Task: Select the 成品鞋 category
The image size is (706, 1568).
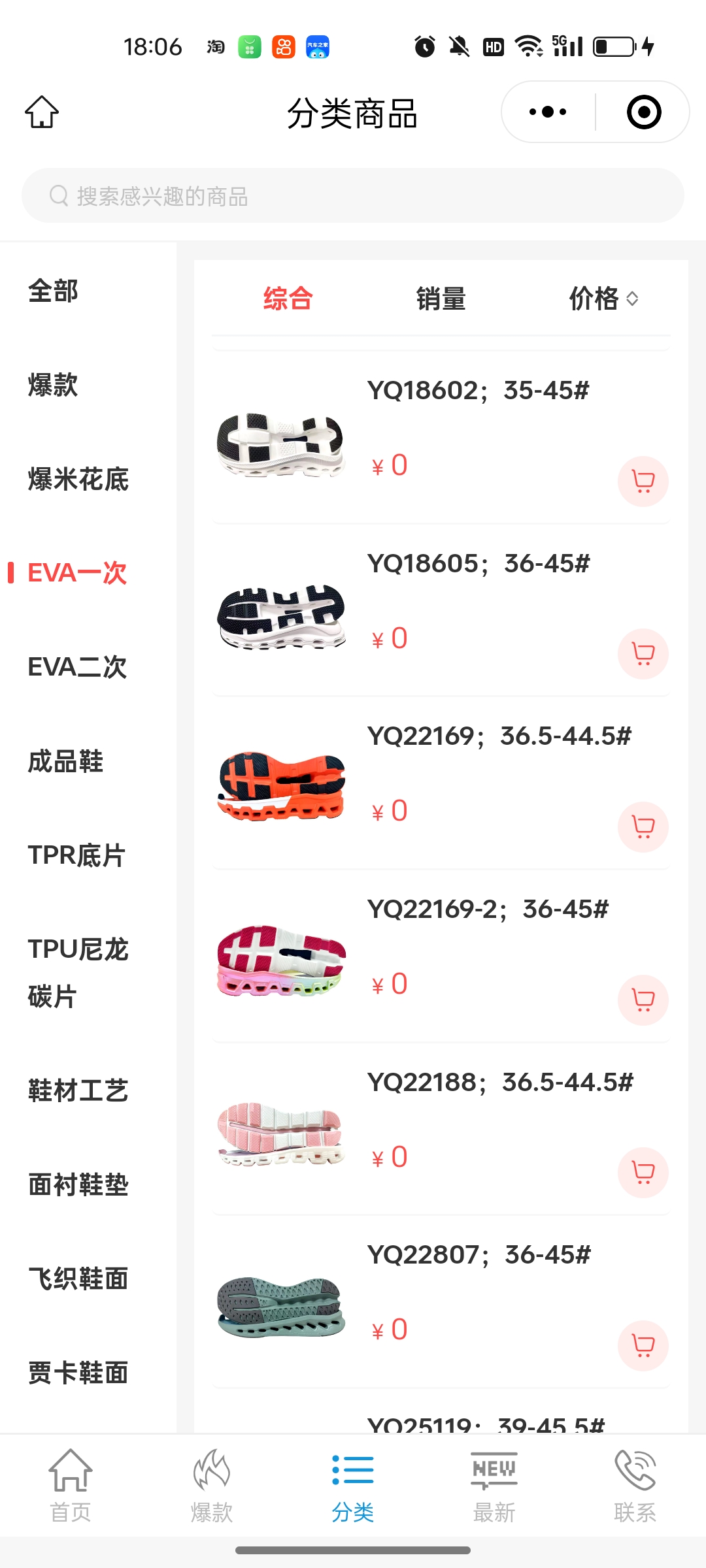Action: 65,761
